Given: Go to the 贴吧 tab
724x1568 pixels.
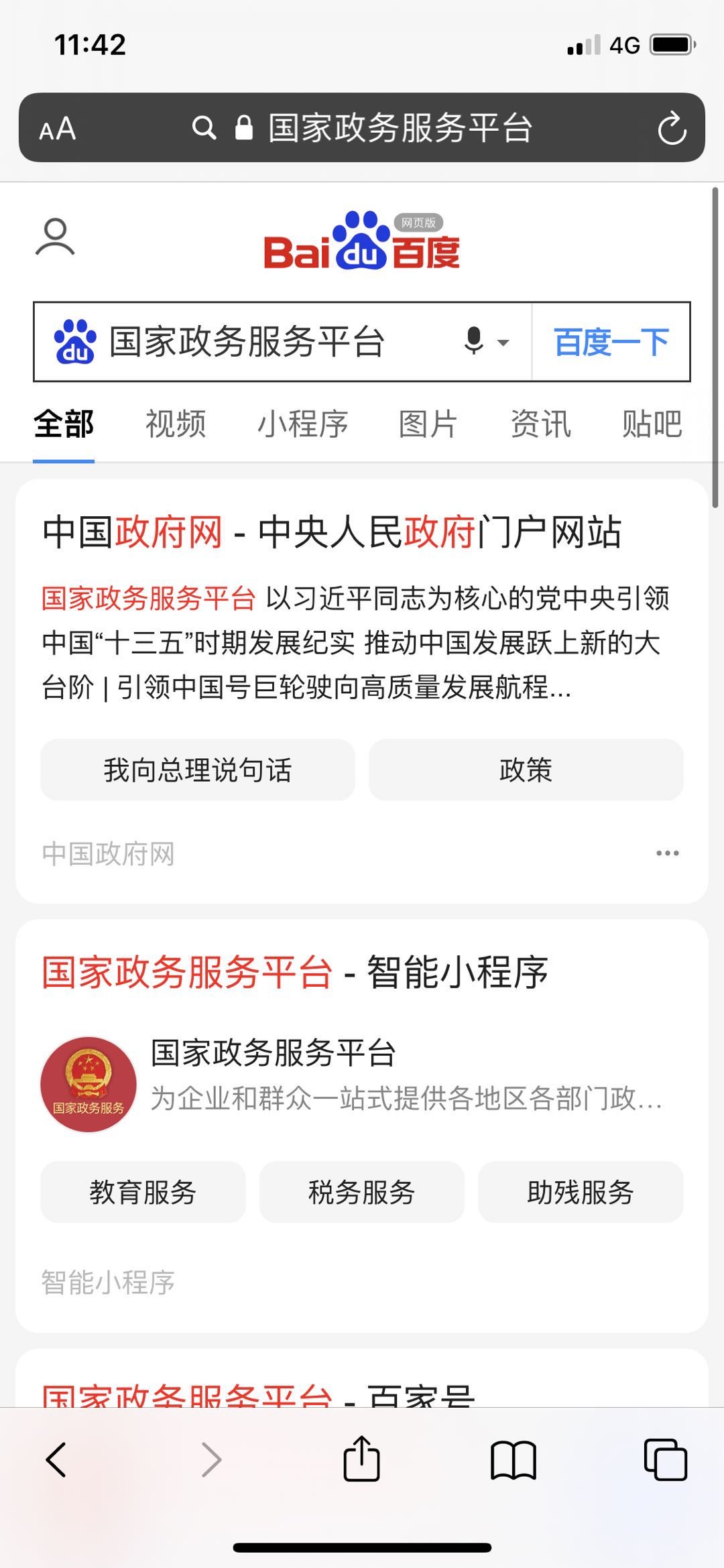Looking at the screenshot, I should [x=652, y=424].
